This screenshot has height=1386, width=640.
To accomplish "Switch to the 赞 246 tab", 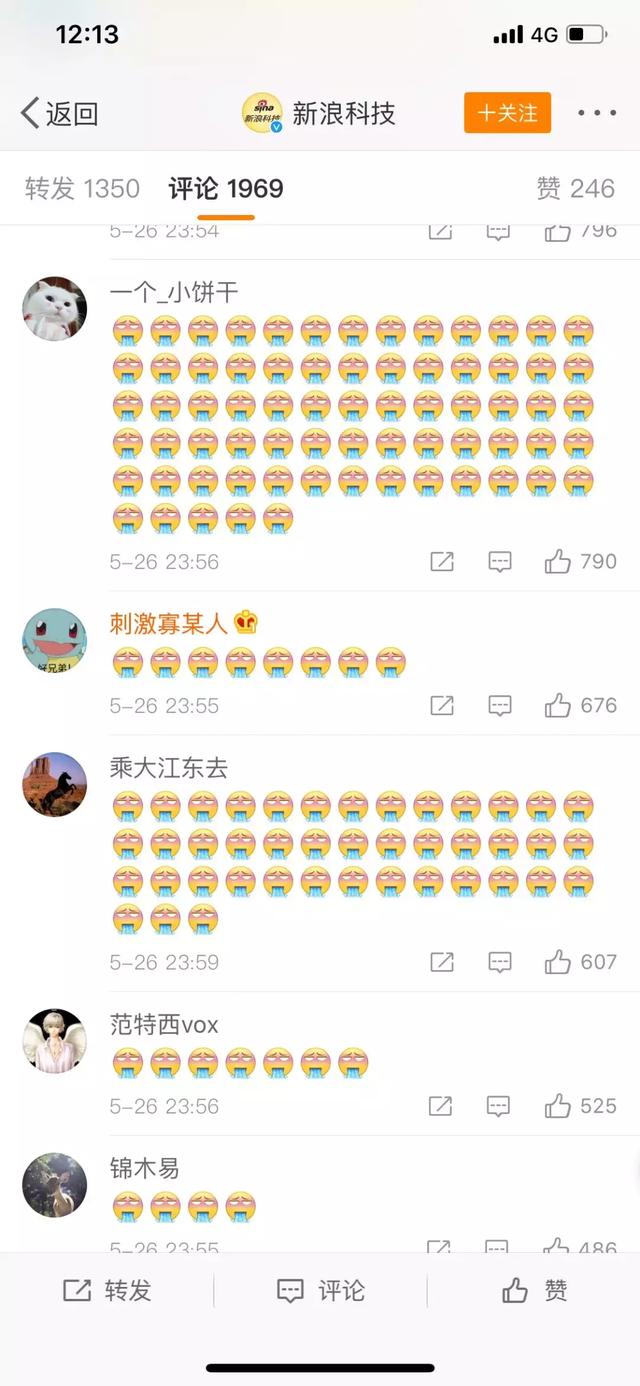I will click(576, 188).
